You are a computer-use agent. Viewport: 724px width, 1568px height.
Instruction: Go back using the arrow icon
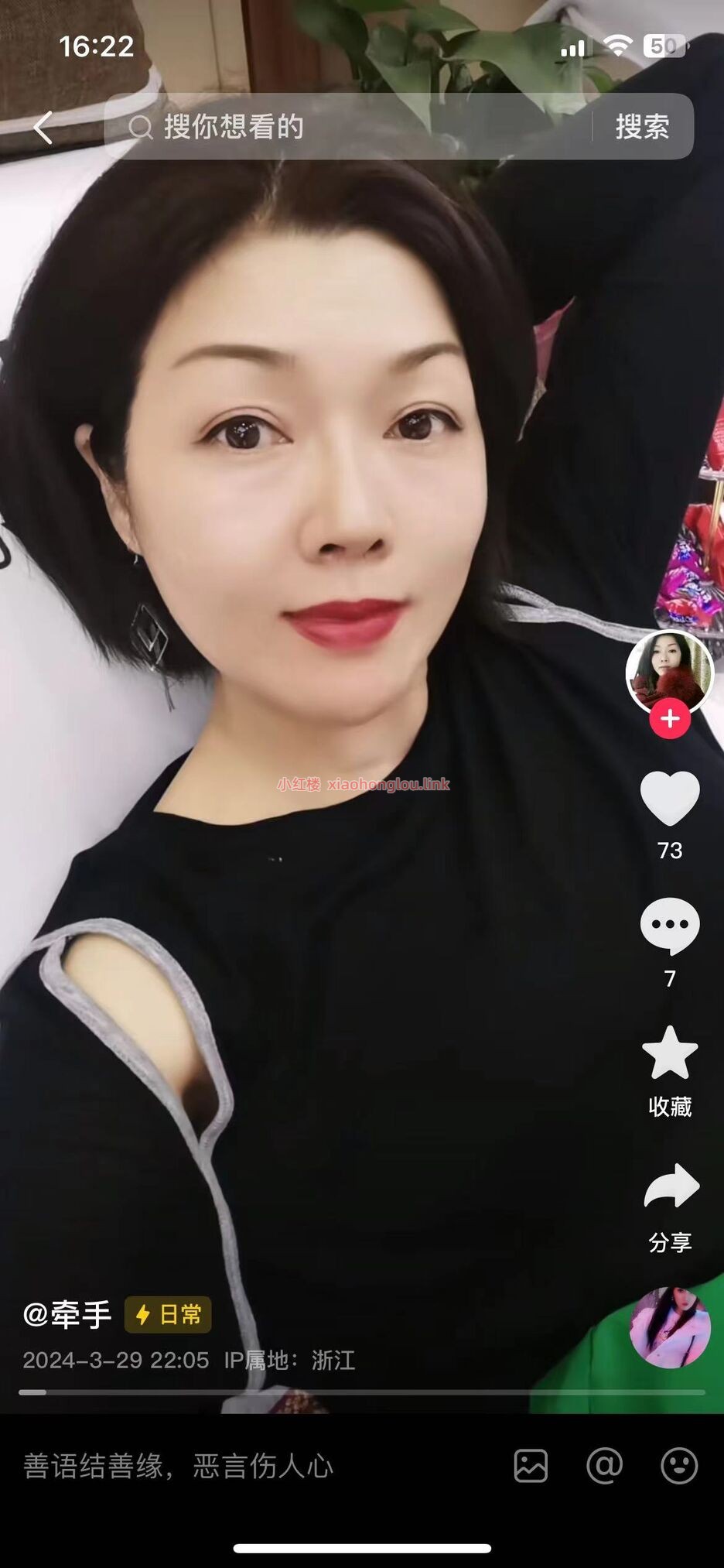43,127
